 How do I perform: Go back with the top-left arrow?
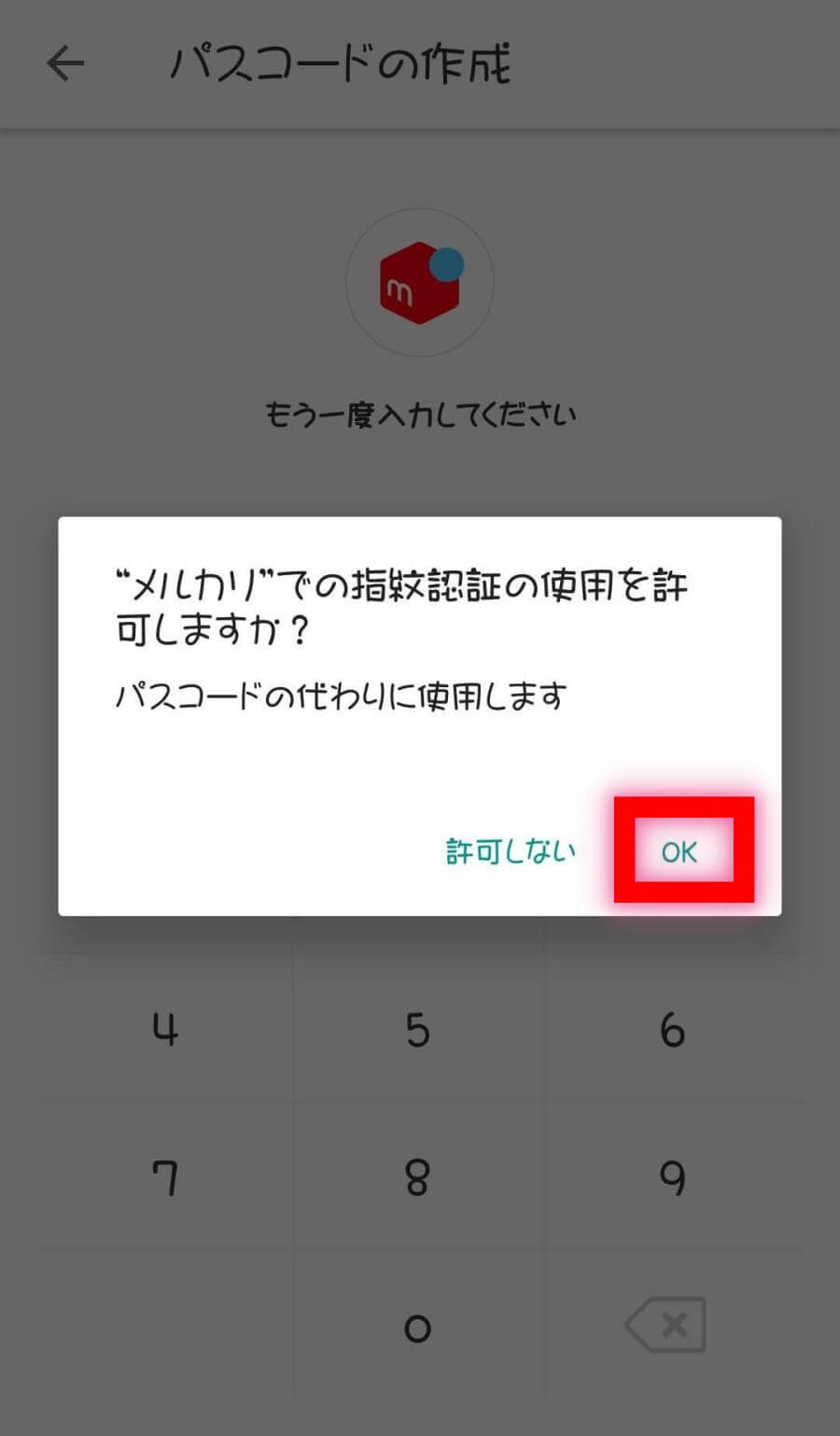pyautogui.click(x=65, y=63)
